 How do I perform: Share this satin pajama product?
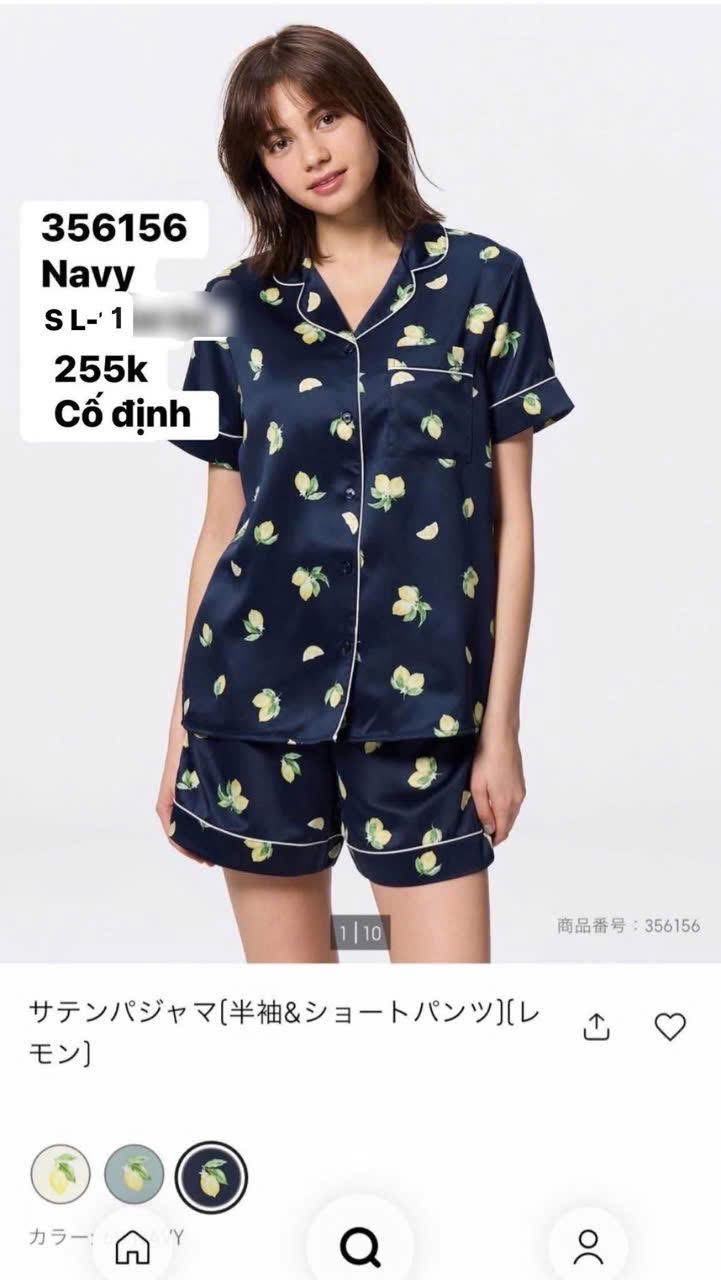tap(596, 1026)
